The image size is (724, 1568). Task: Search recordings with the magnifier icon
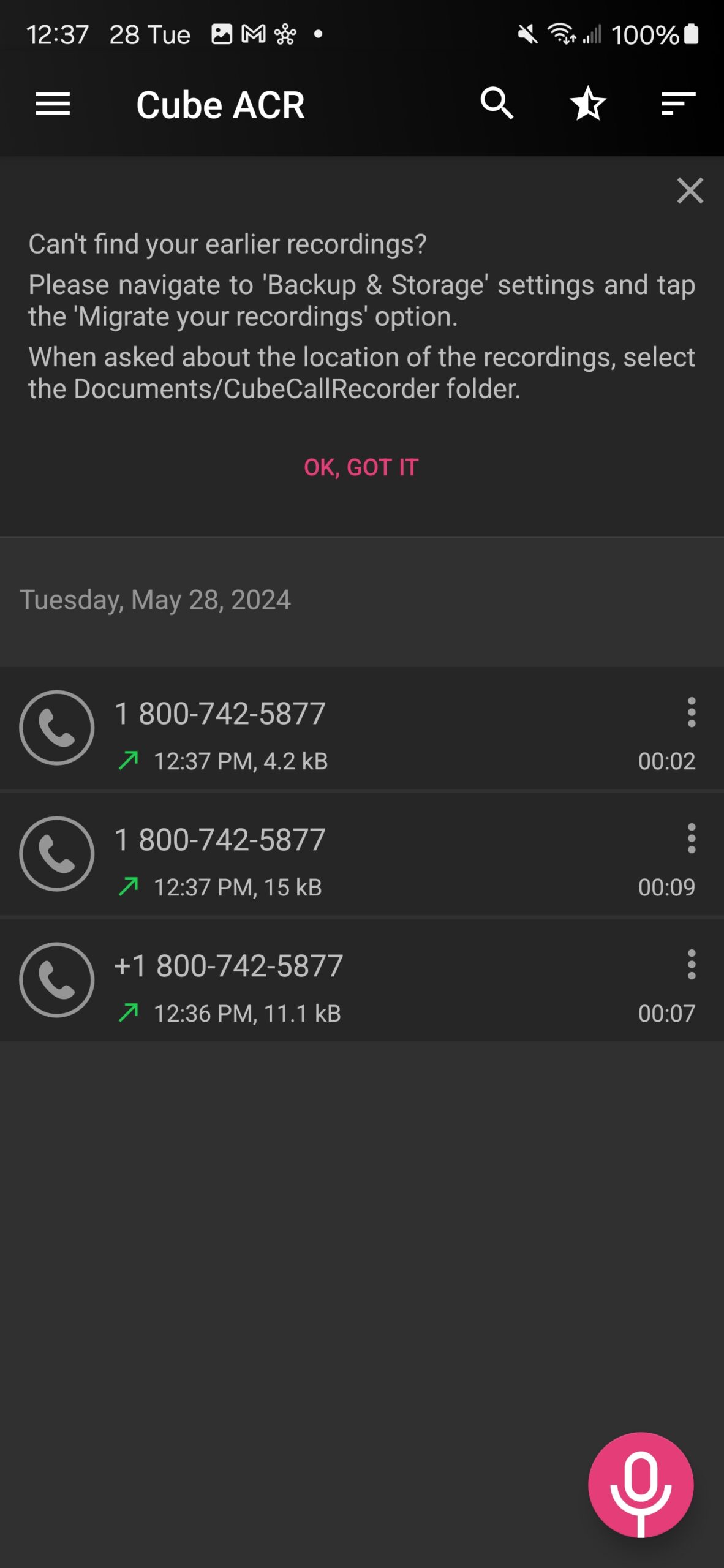[497, 103]
